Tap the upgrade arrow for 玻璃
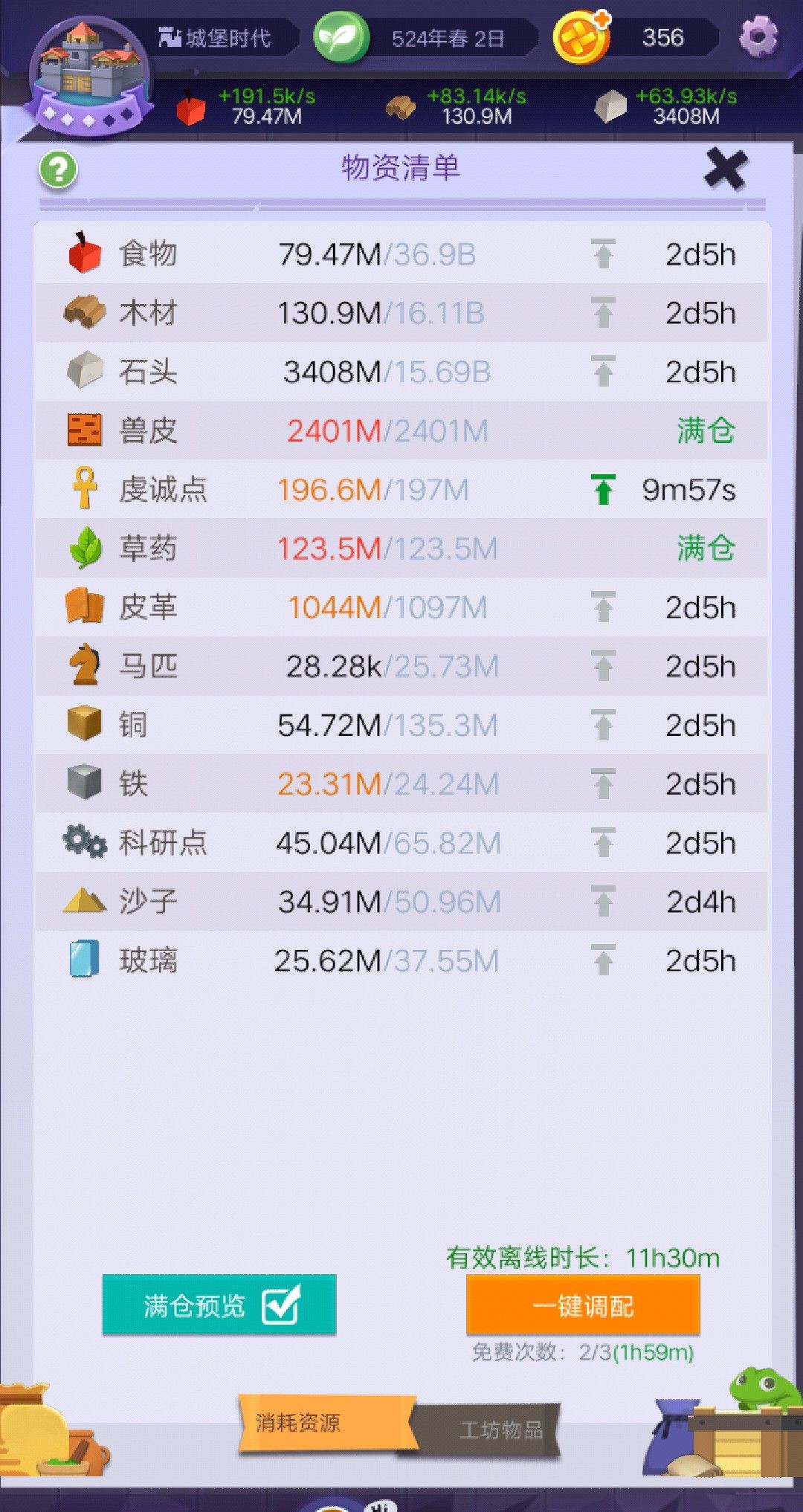This screenshot has height=1512, width=803. point(604,960)
